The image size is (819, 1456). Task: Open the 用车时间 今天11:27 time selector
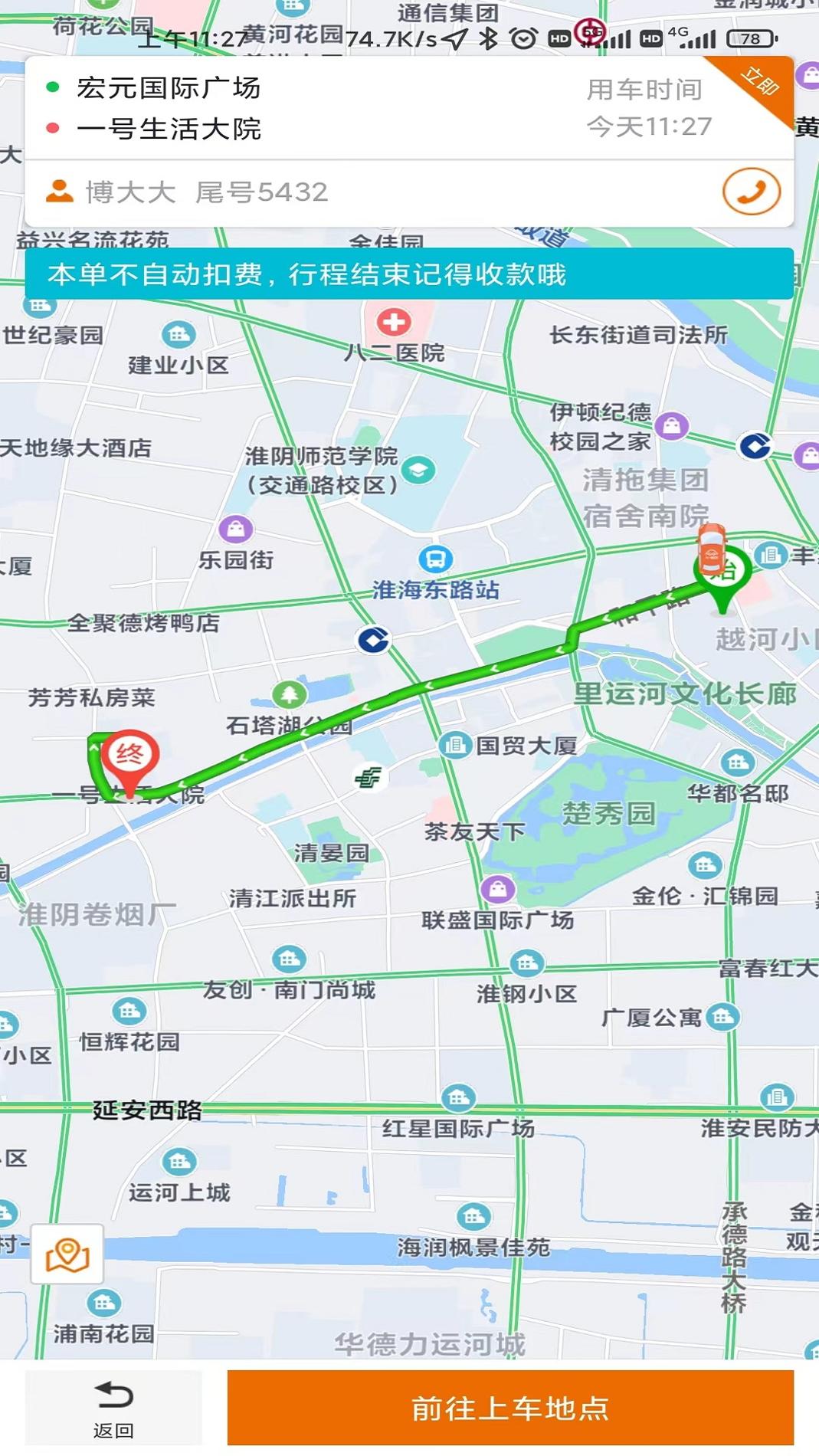click(649, 110)
